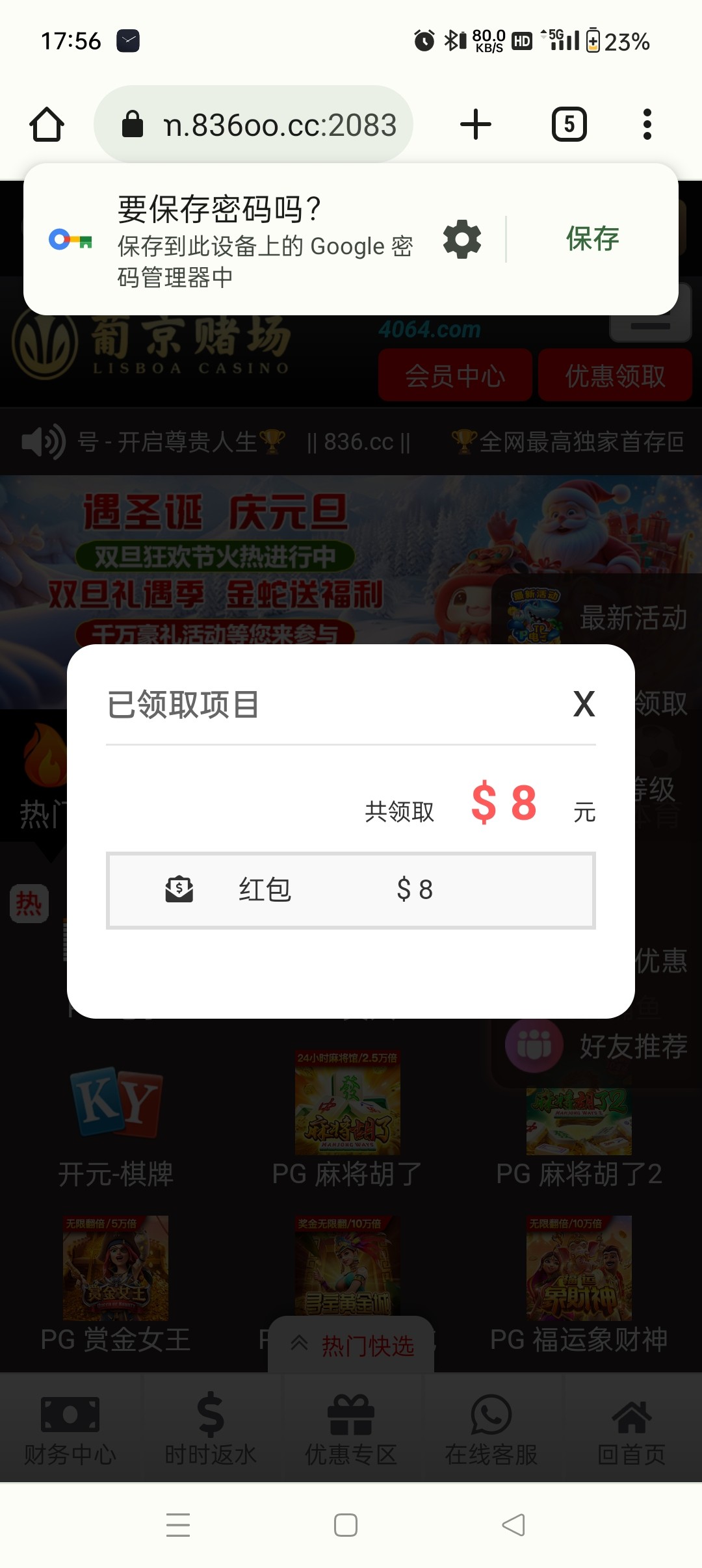Viewport: 702px width, 1568px height.
Task: Go back with the system back button
Action: [513, 1525]
